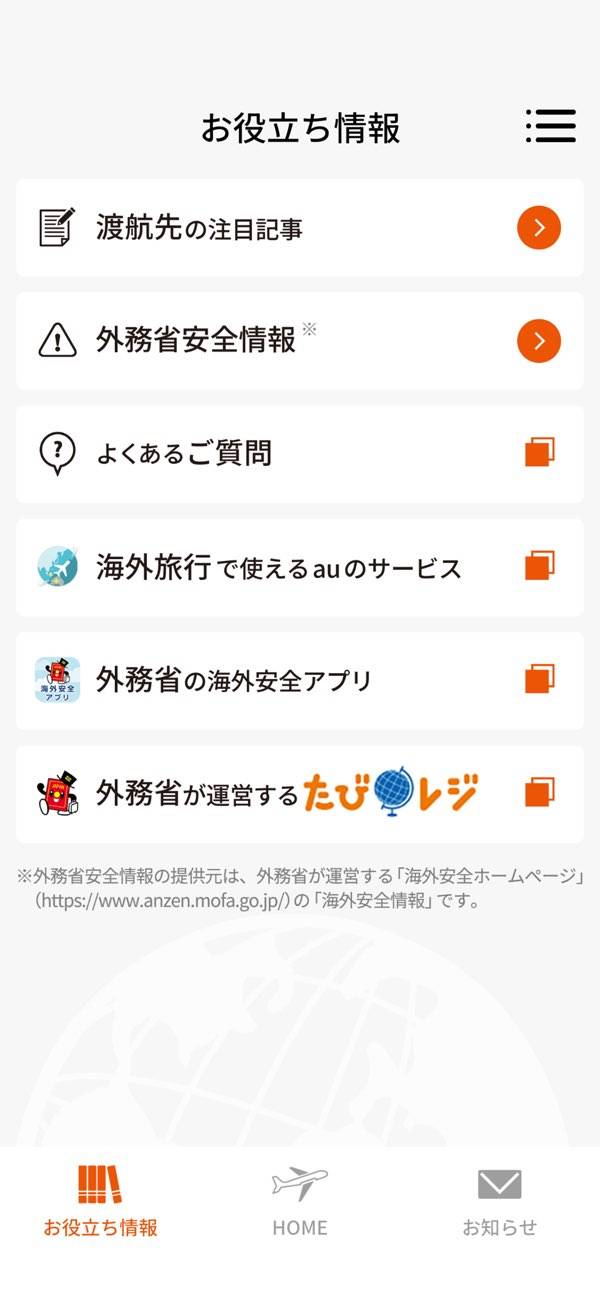Tap 外務省が運営する たびレジ row
Screen dimensions: 600x1299
click(x=299, y=794)
